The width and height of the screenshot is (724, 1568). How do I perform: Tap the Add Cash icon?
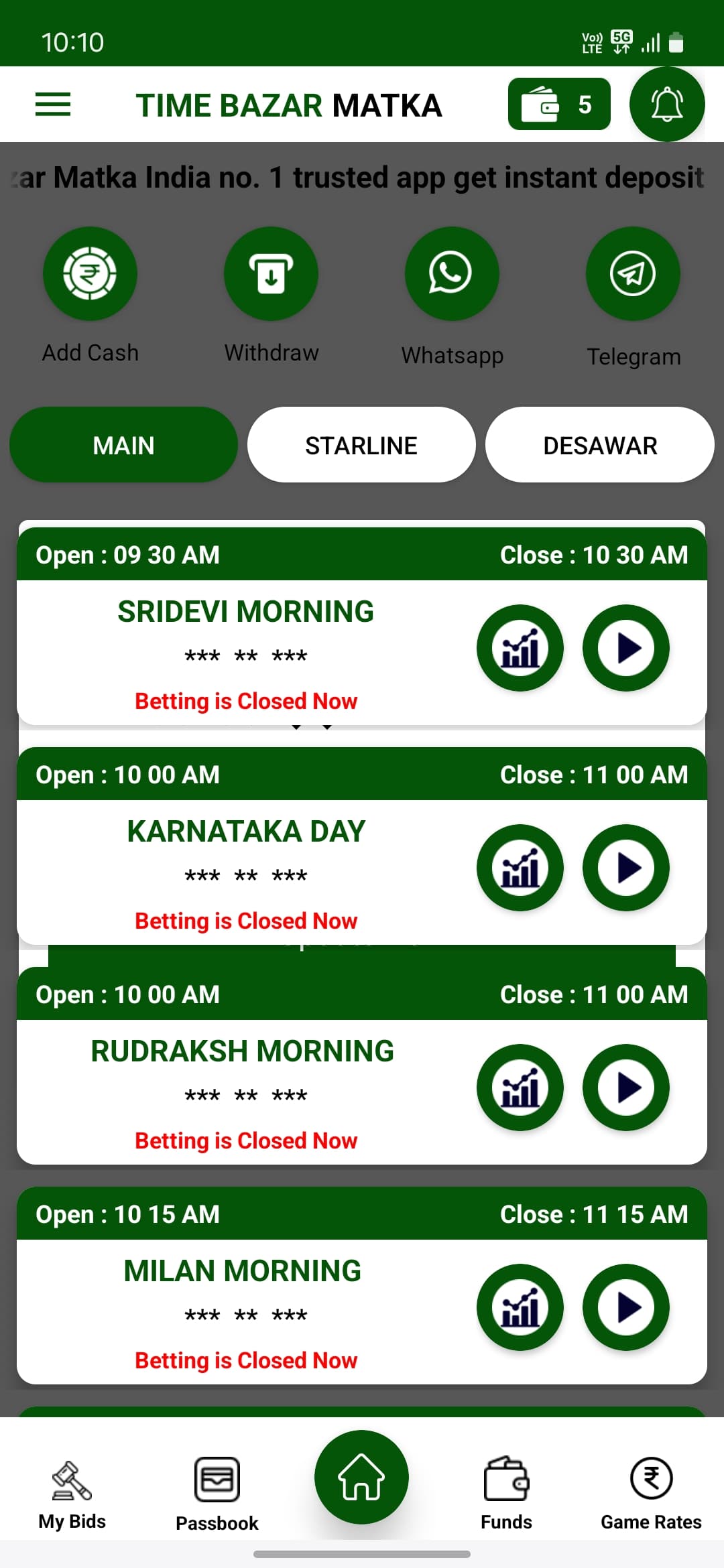tap(90, 274)
